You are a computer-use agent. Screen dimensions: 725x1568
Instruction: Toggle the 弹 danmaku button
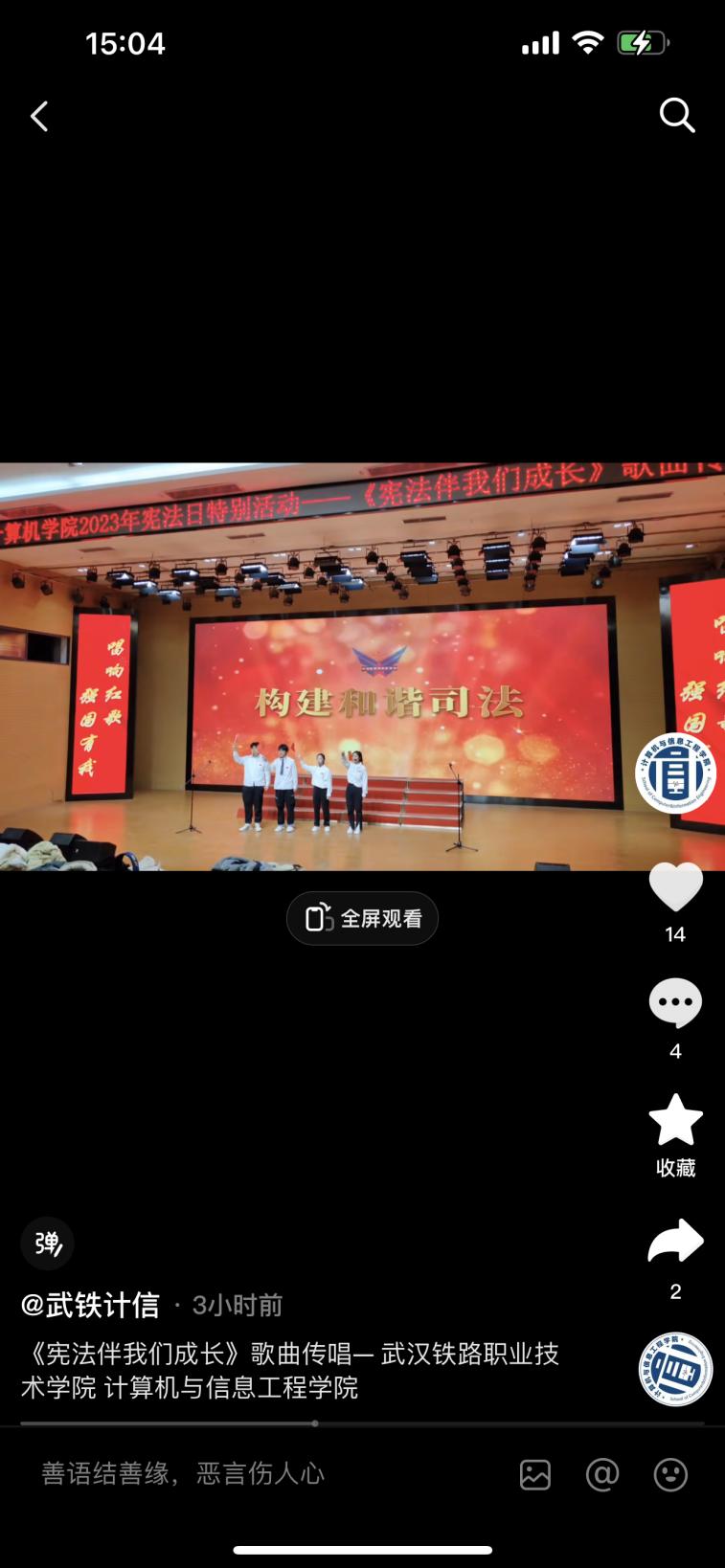pos(47,1243)
